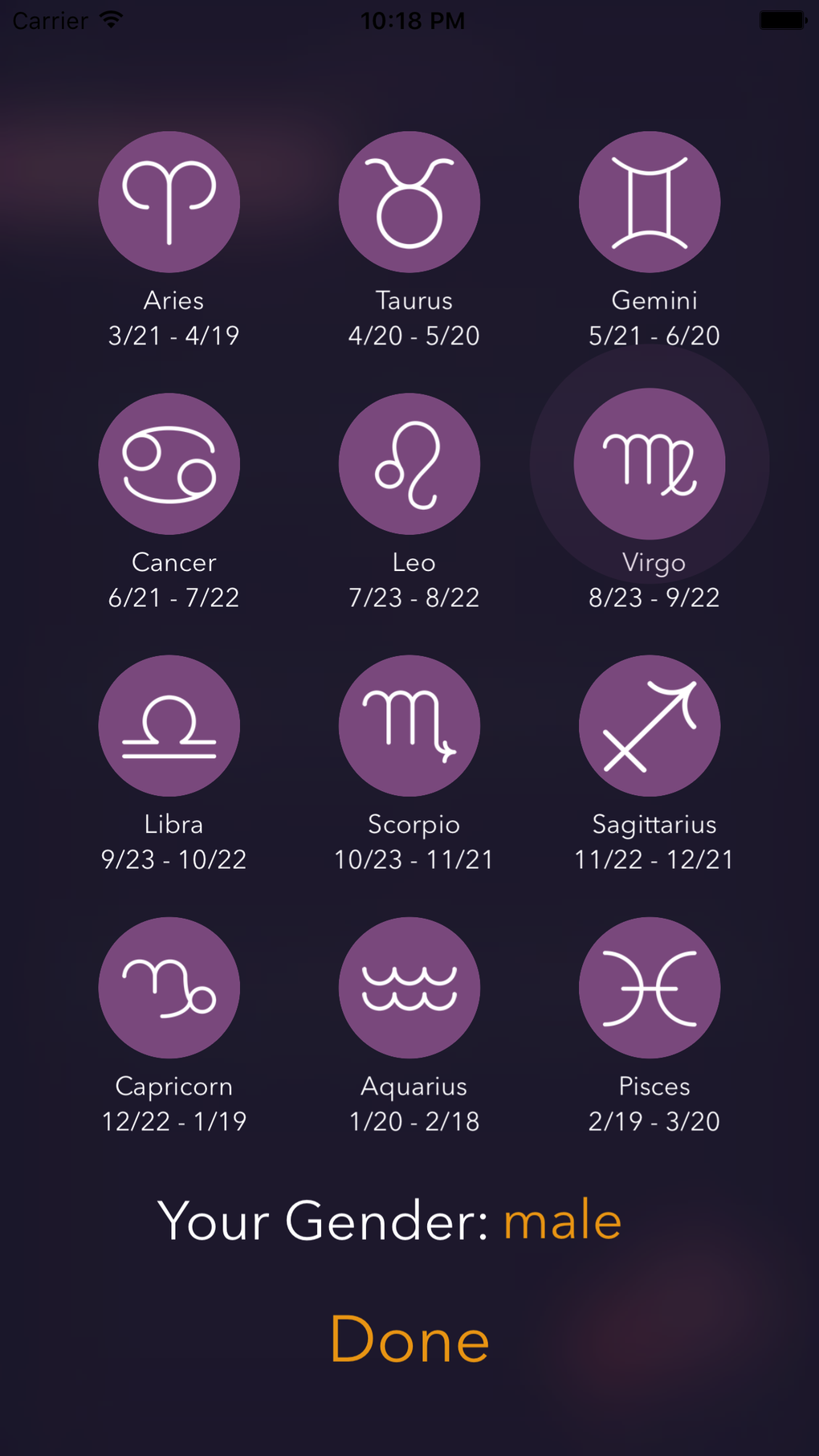Image resolution: width=819 pixels, height=1456 pixels.
Task: Pick the Sagittarius sign
Action: click(x=650, y=726)
